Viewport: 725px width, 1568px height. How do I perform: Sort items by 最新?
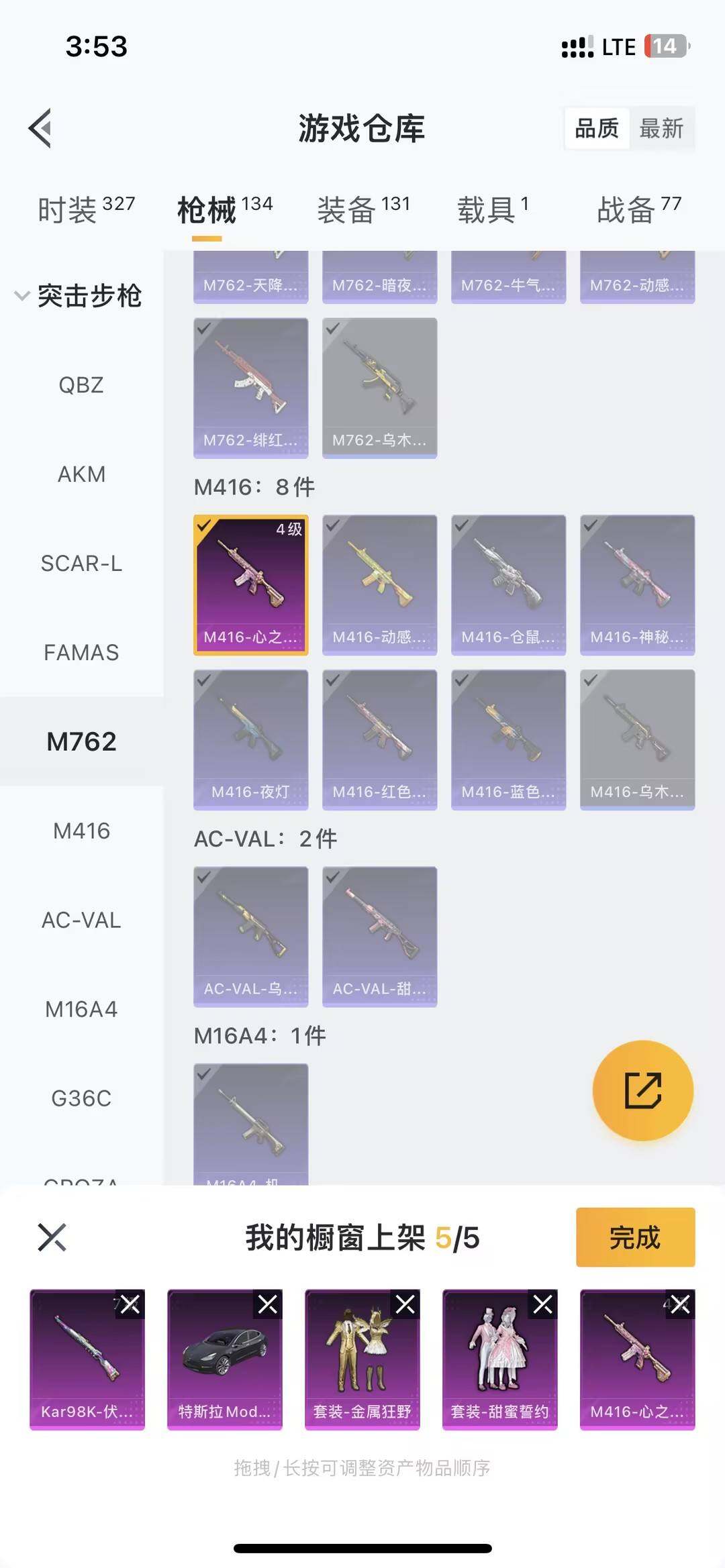coord(661,128)
